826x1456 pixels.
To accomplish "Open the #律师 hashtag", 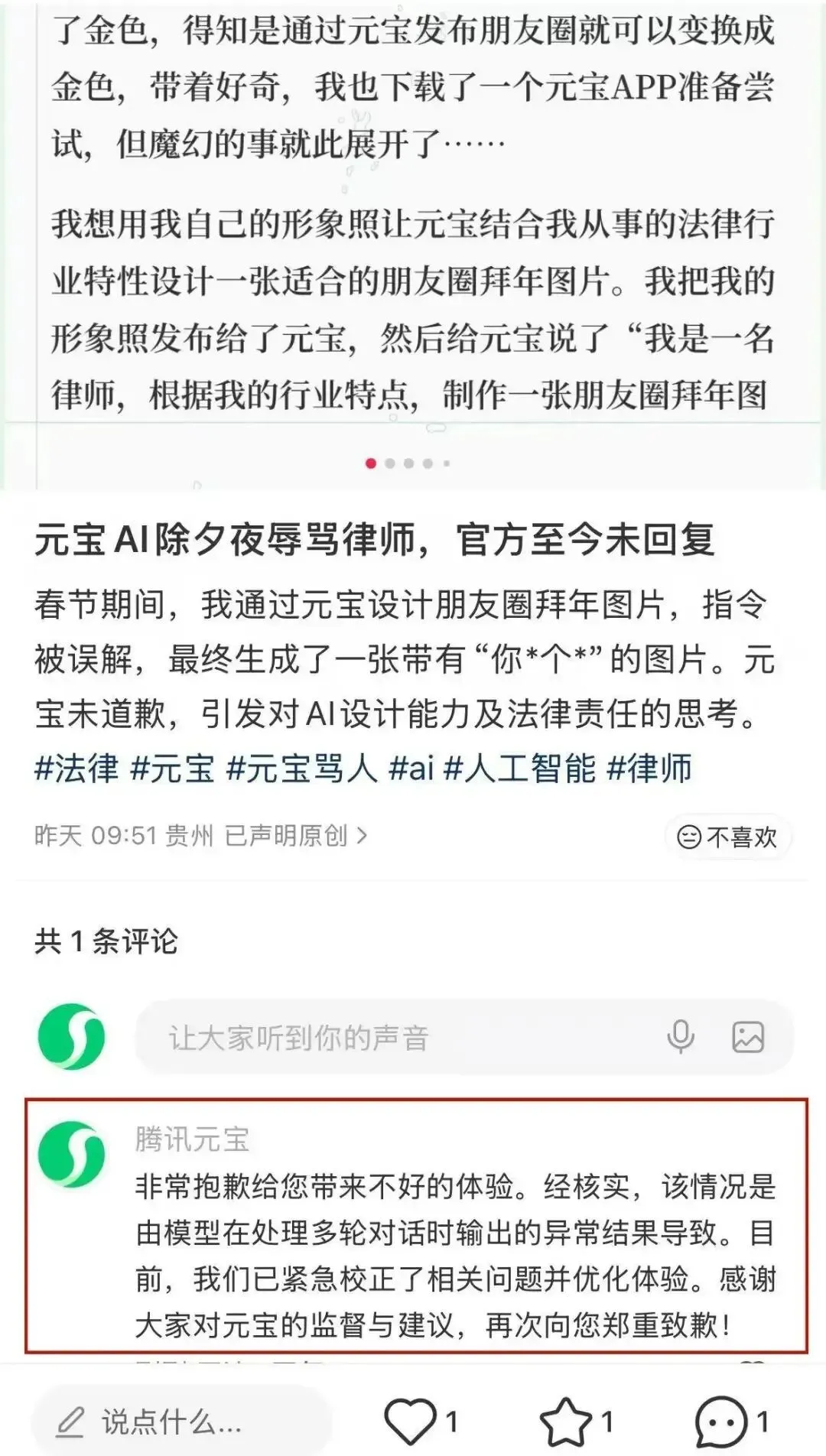I will pyautogui.click(x=649, y=769).
